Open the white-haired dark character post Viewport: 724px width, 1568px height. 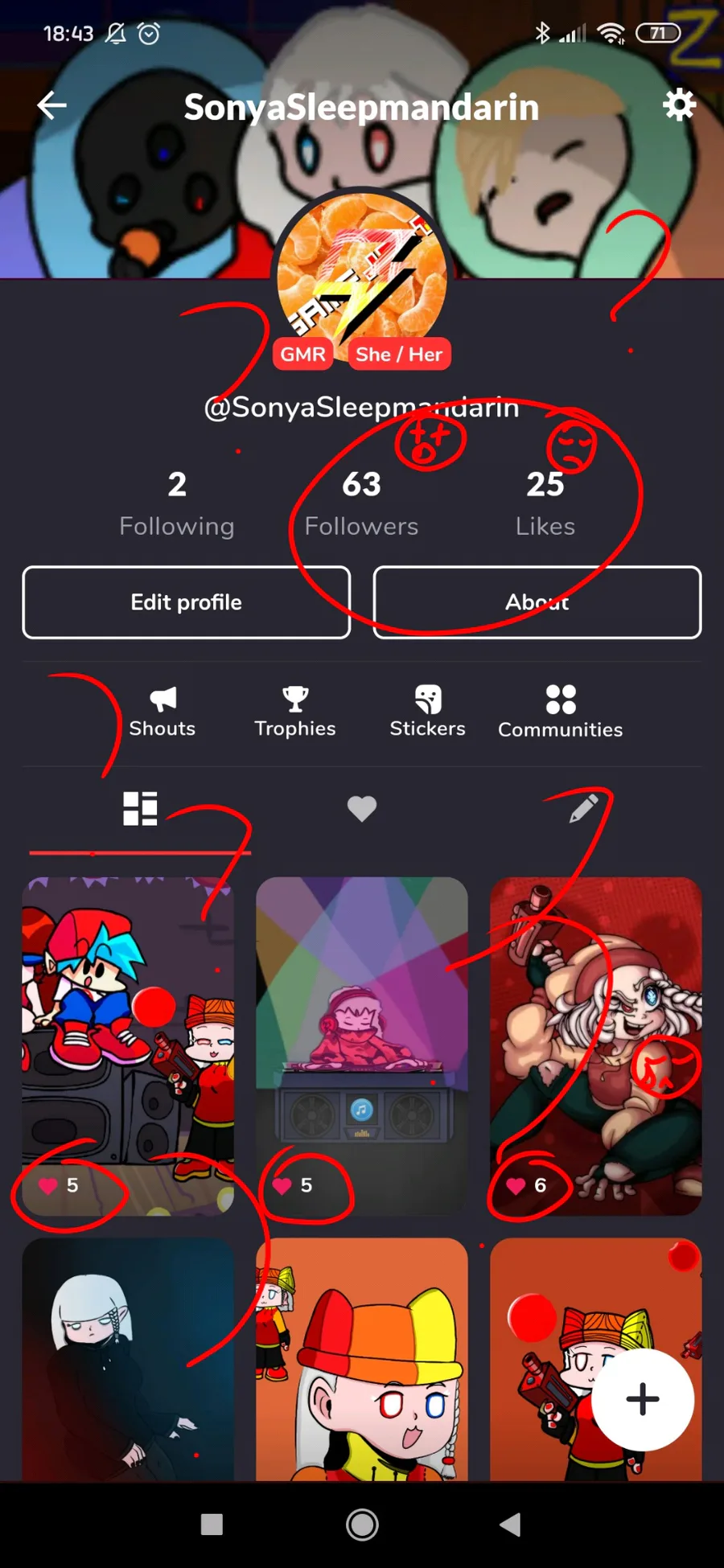128,1360
